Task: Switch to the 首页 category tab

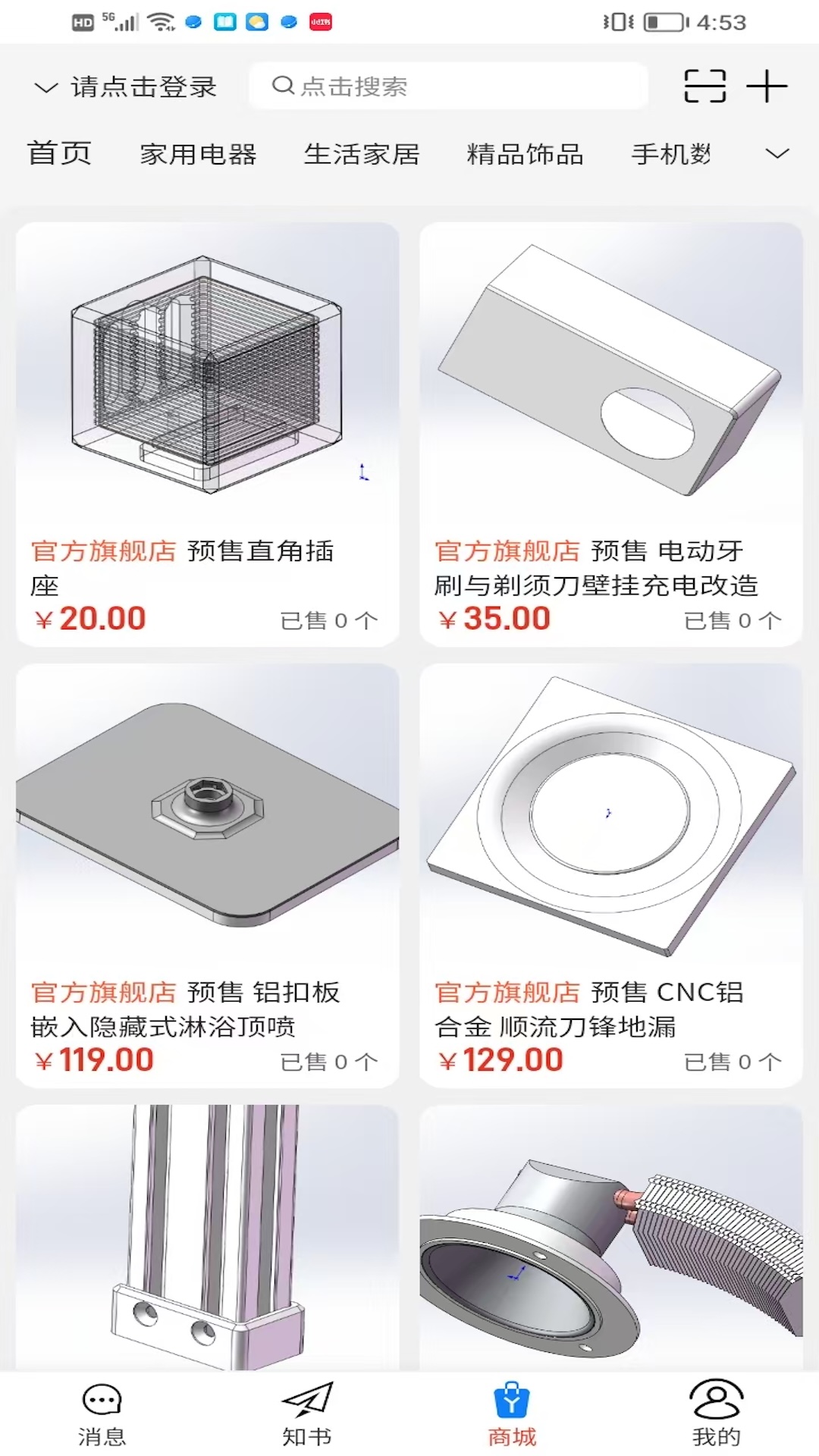Action: pos(59,154)
